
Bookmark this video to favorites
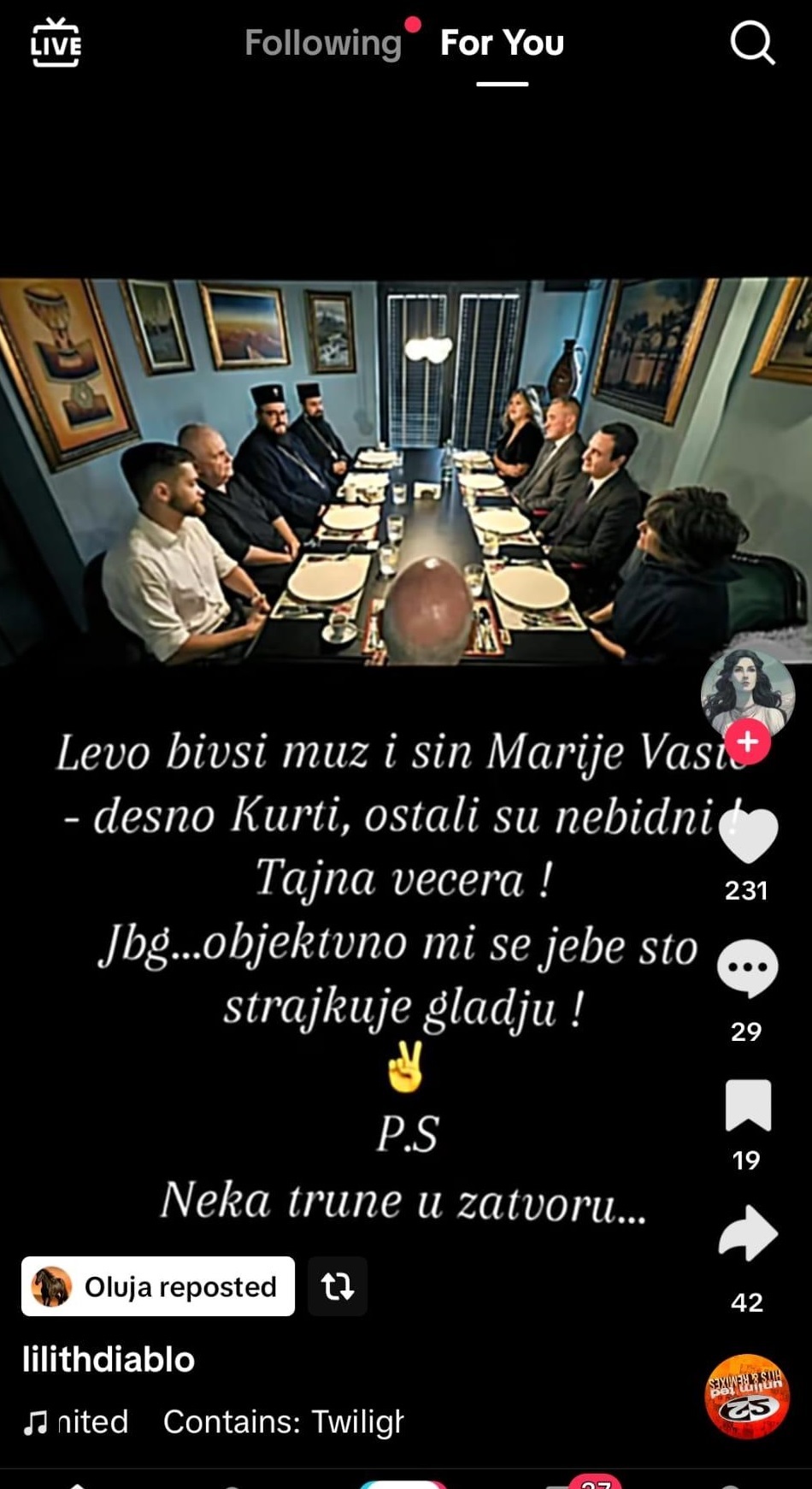[748, 1105]
